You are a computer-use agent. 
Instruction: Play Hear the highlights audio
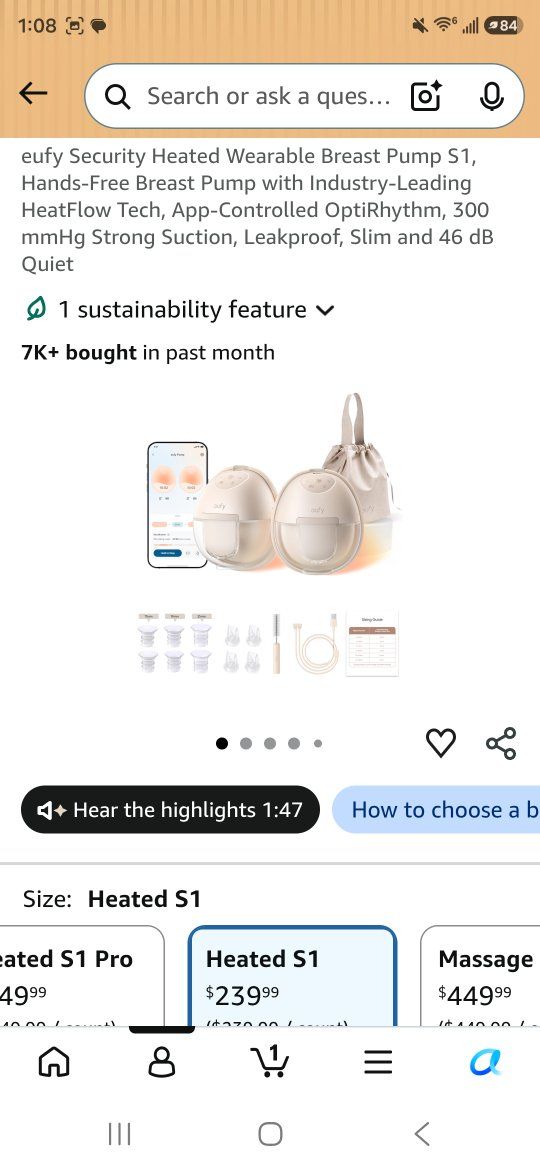click(170, 810)
